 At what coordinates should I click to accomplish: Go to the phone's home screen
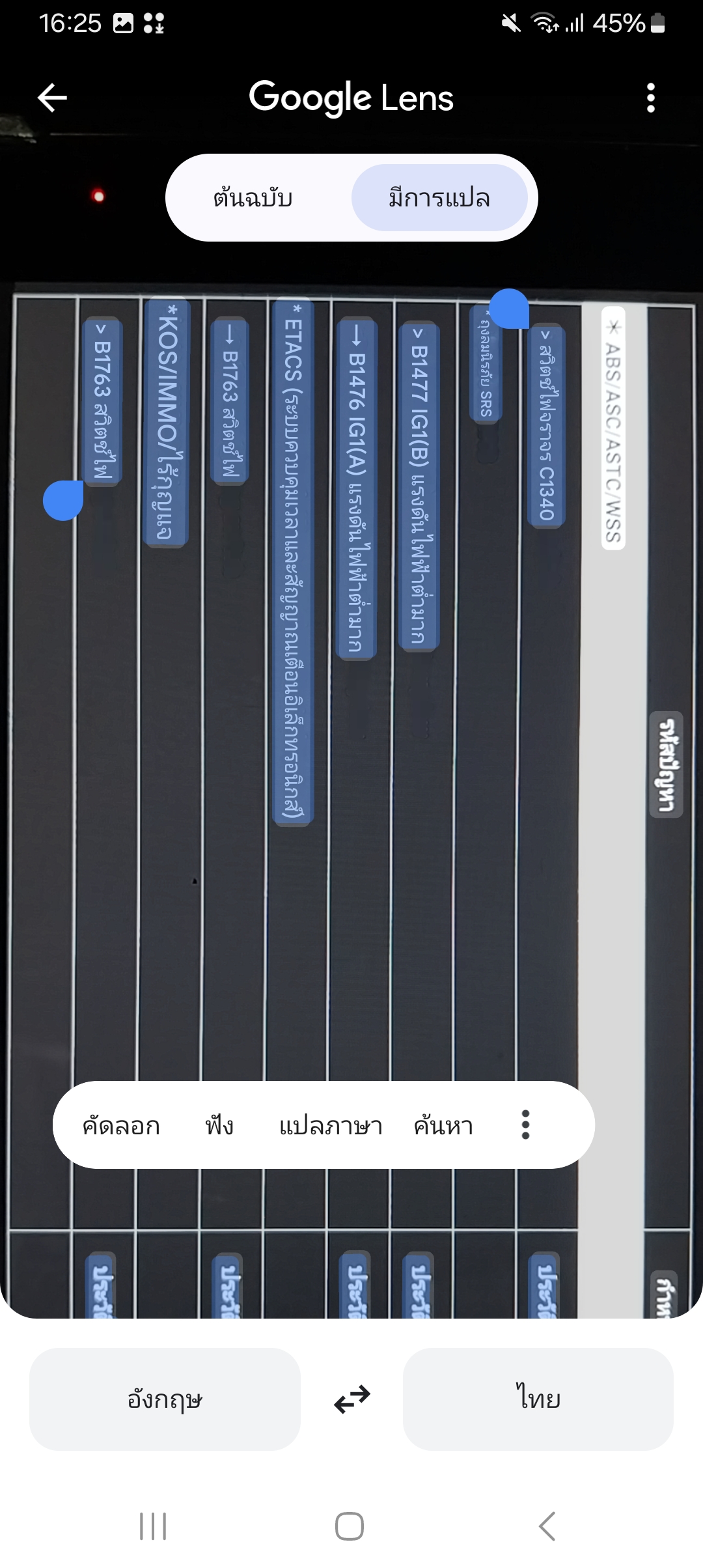click(x=350, y=1526)
